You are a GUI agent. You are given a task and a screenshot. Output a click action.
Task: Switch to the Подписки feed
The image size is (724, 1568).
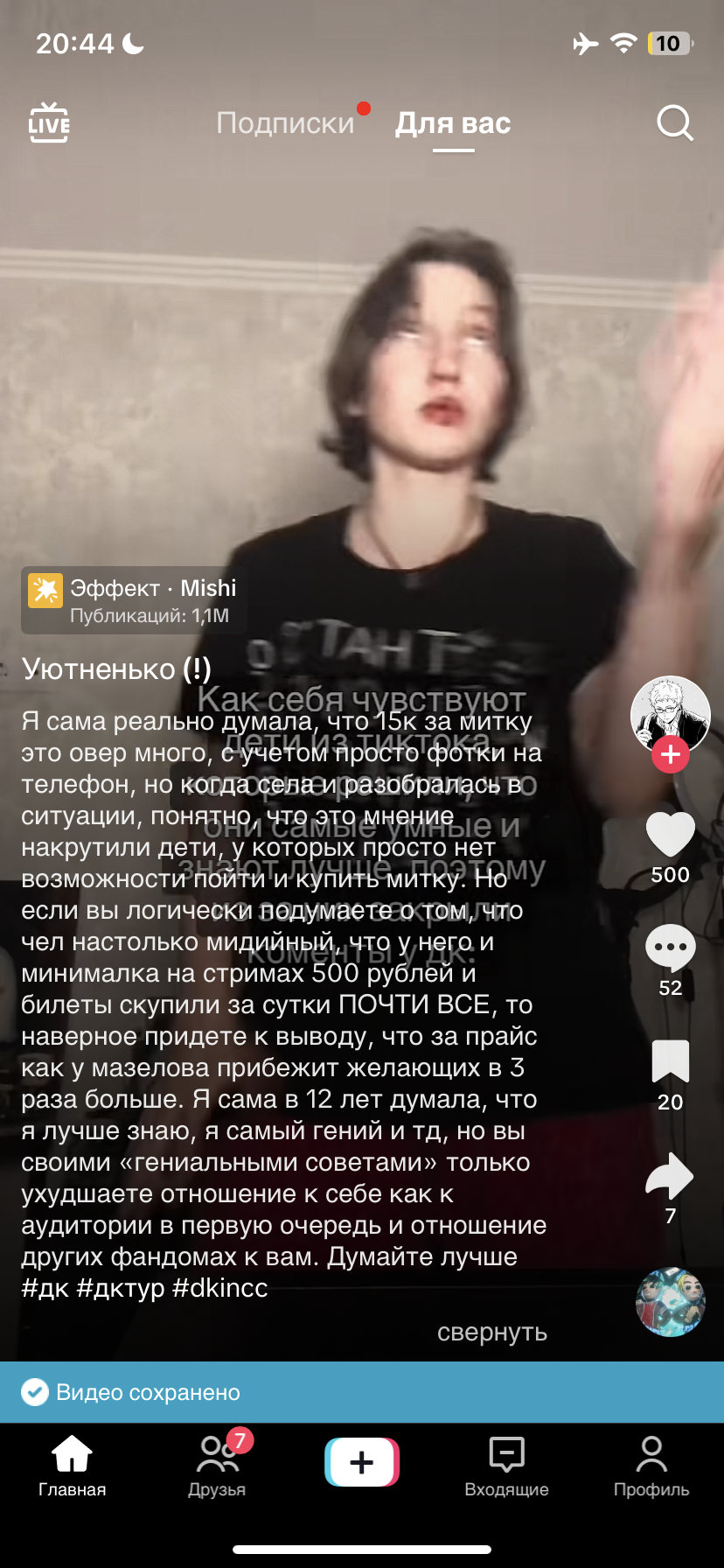[x=285, y=123]
